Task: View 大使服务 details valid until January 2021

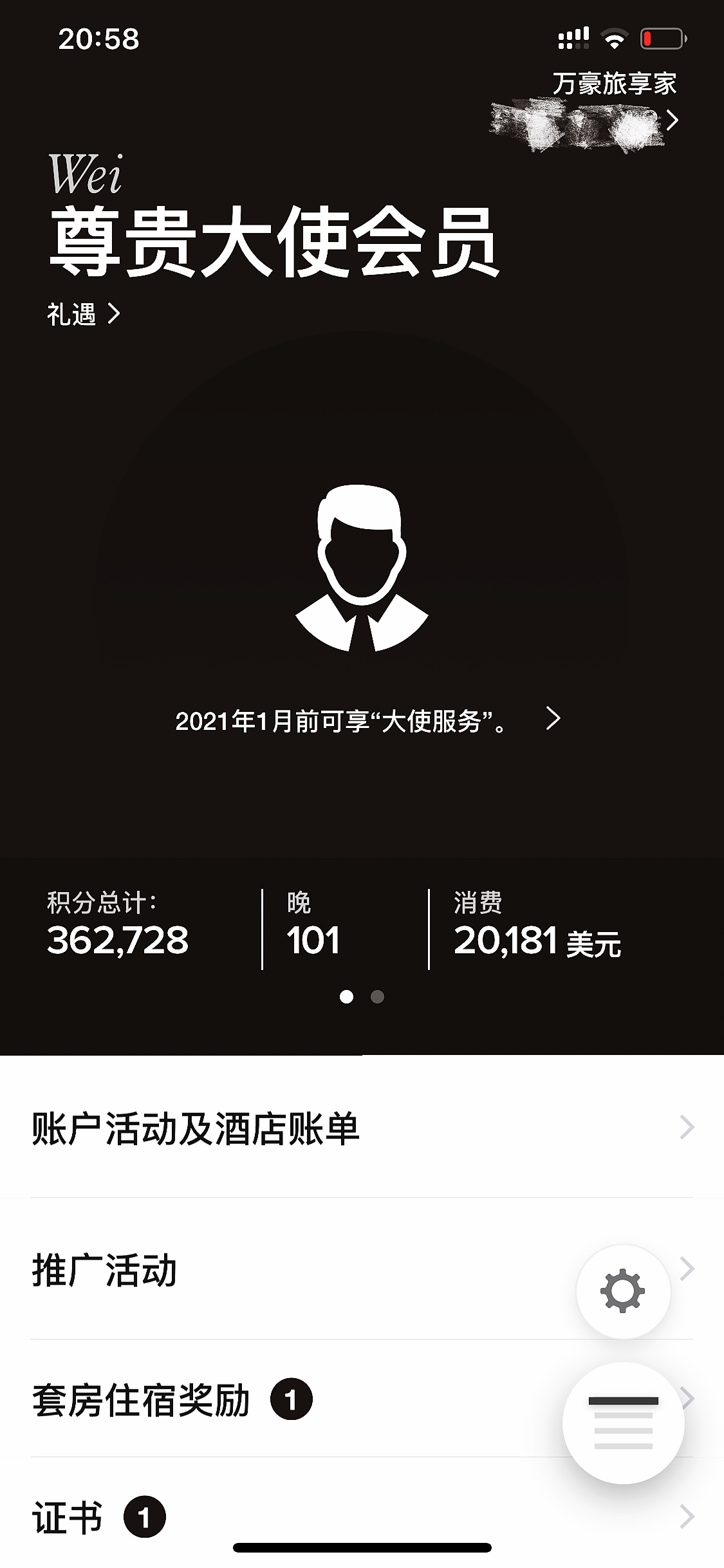Action: pyautogui.click(x=367, y=721)
